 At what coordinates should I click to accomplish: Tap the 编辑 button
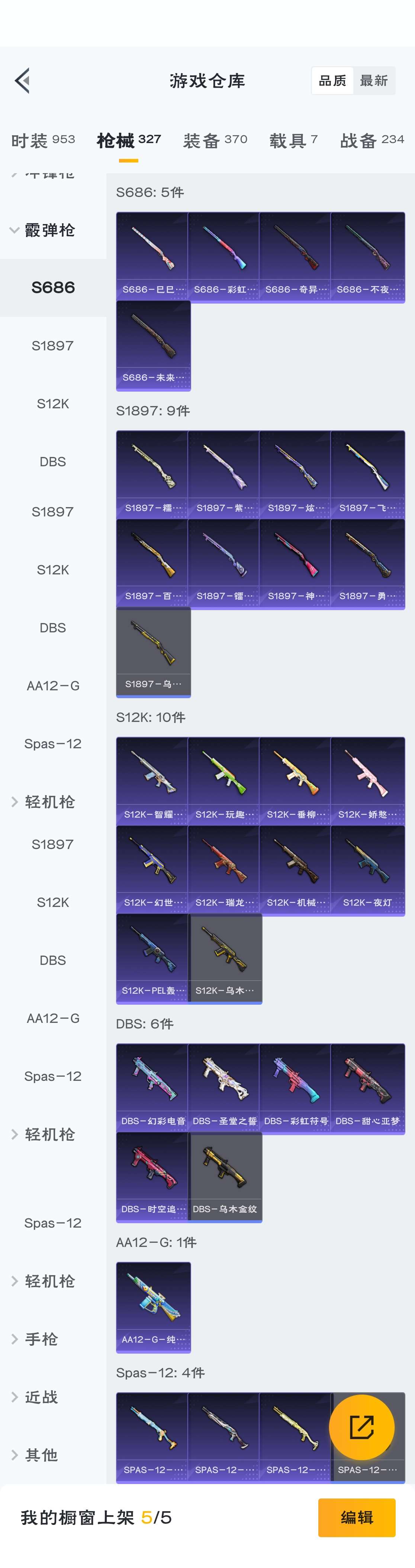357,1517
